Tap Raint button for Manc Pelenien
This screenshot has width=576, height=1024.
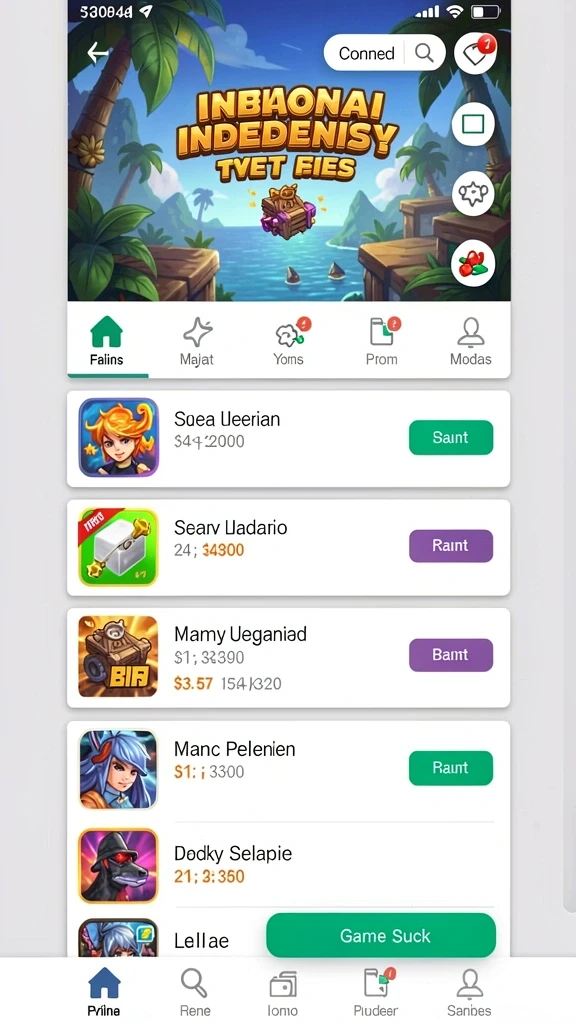point(451,768)
